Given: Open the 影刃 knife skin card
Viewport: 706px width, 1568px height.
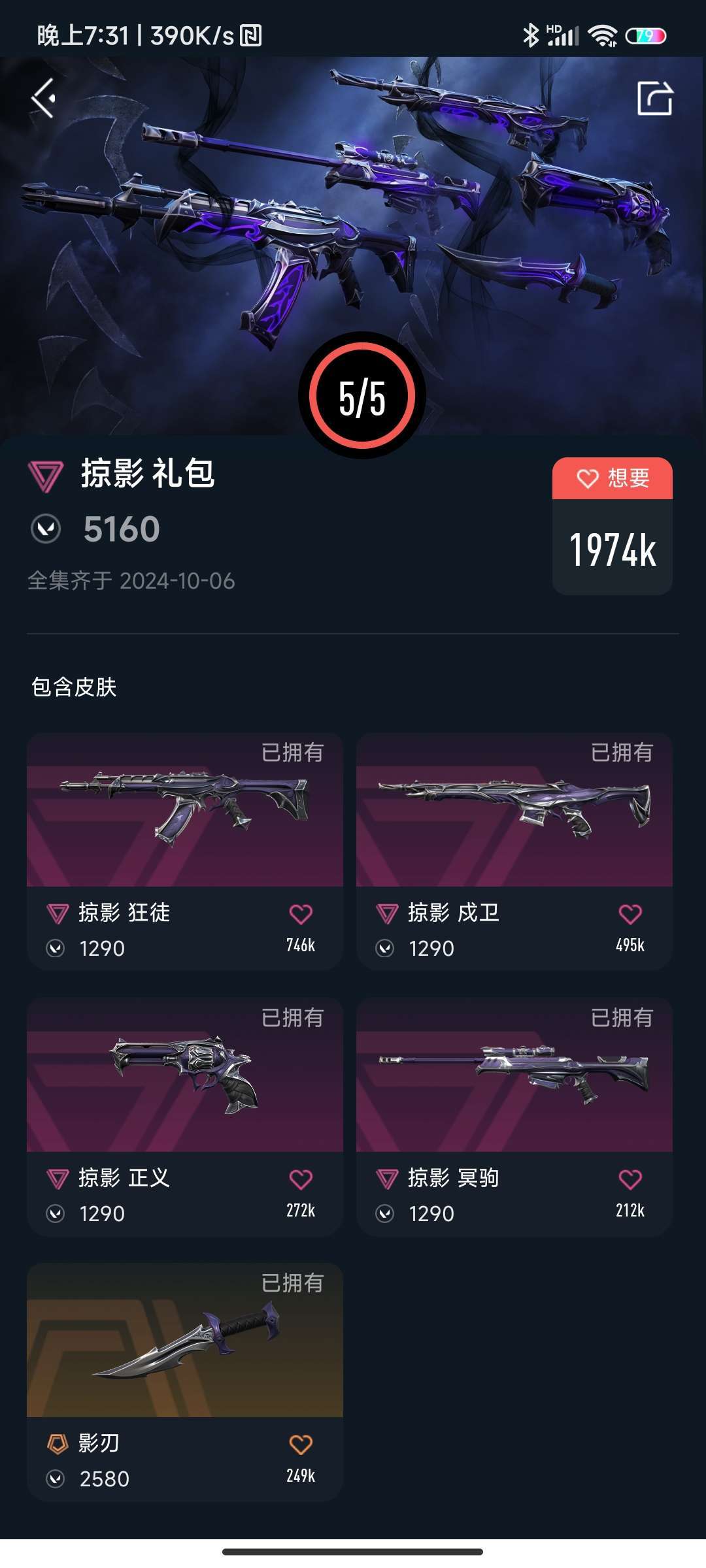Looking at the screenshot, I should pyautogui.click(x=184, y=1341).
